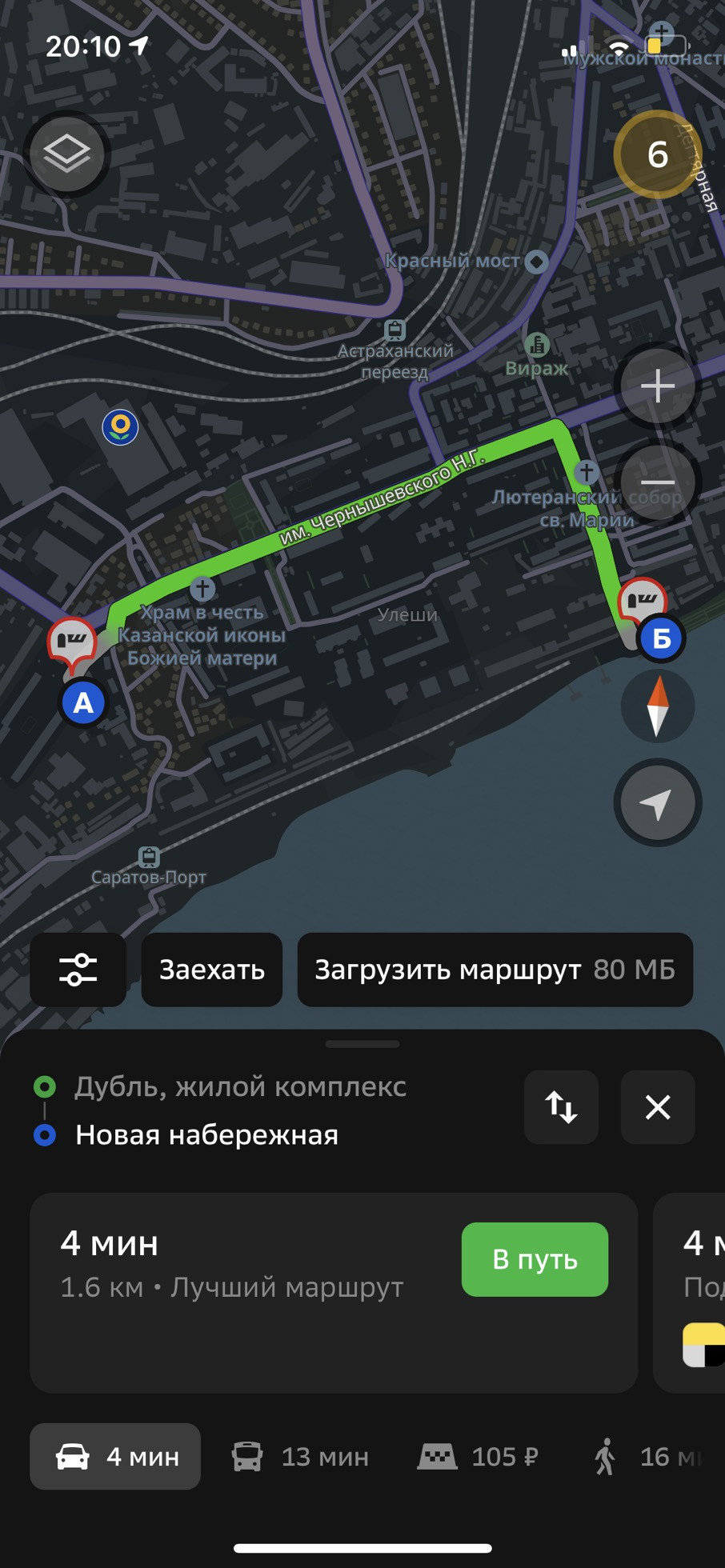Tap the compass to orient north
This screenshot has height=1568, width=725.
pyautogui.click(x=657, y=706)
